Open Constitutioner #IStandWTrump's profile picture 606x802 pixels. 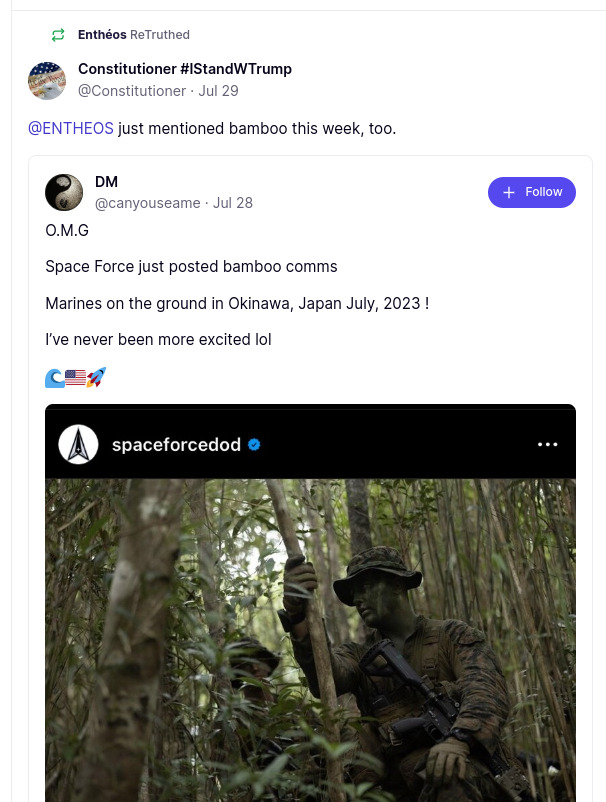[x=47, y=80]
